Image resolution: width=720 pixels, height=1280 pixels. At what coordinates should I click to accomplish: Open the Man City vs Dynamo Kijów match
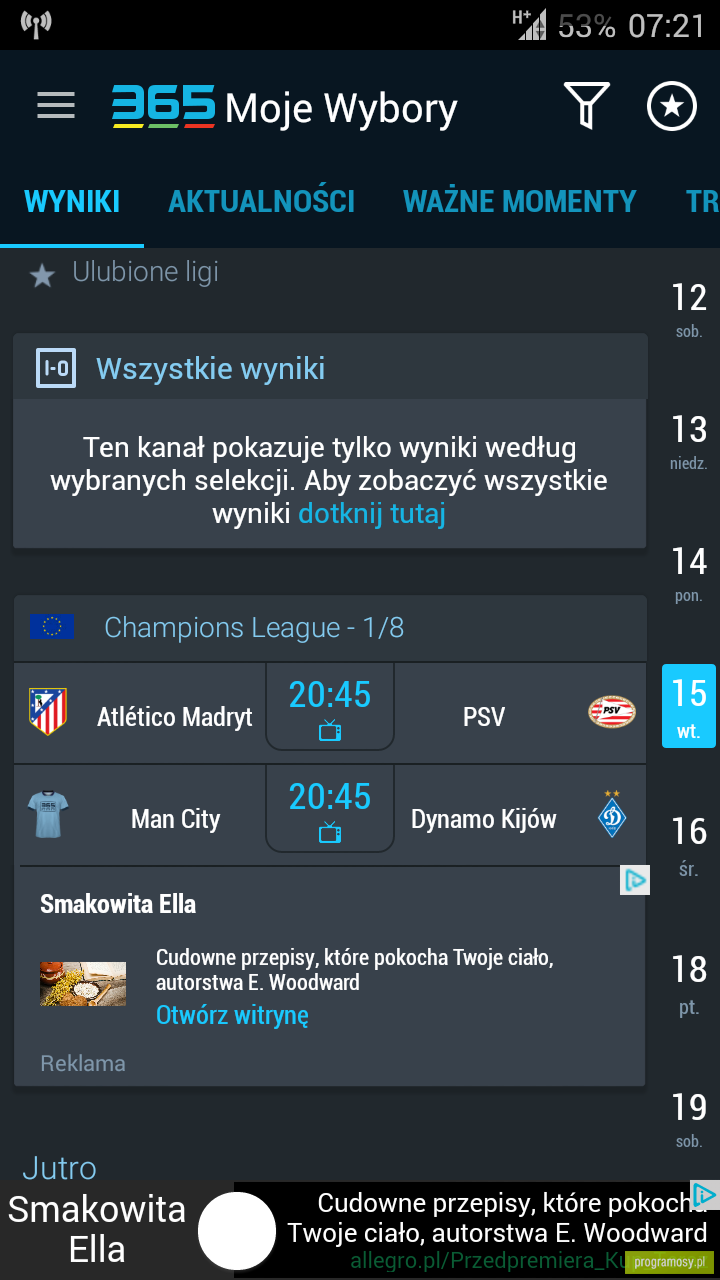pos(330,816)
